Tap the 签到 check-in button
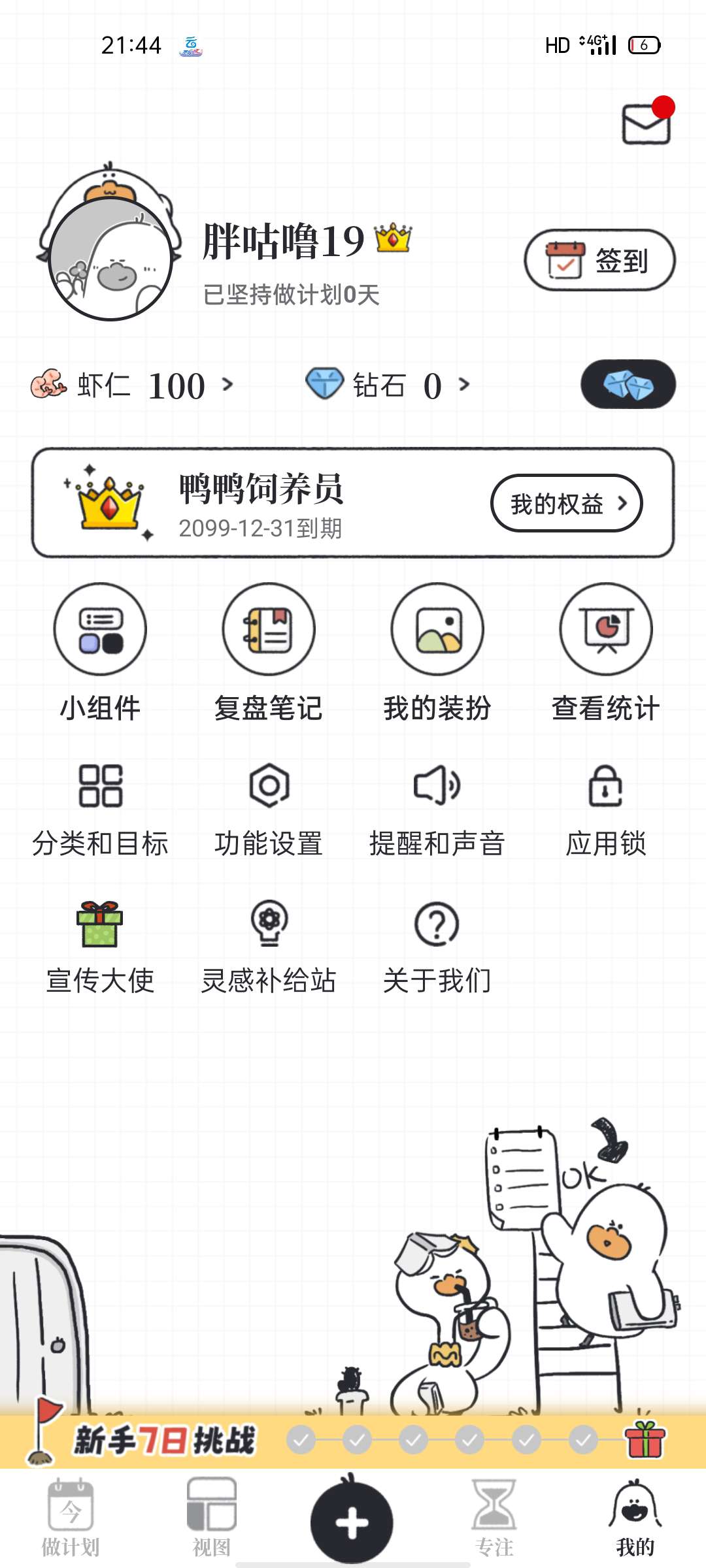Viewport: 706px width, 1568px height. click(599, 260)
